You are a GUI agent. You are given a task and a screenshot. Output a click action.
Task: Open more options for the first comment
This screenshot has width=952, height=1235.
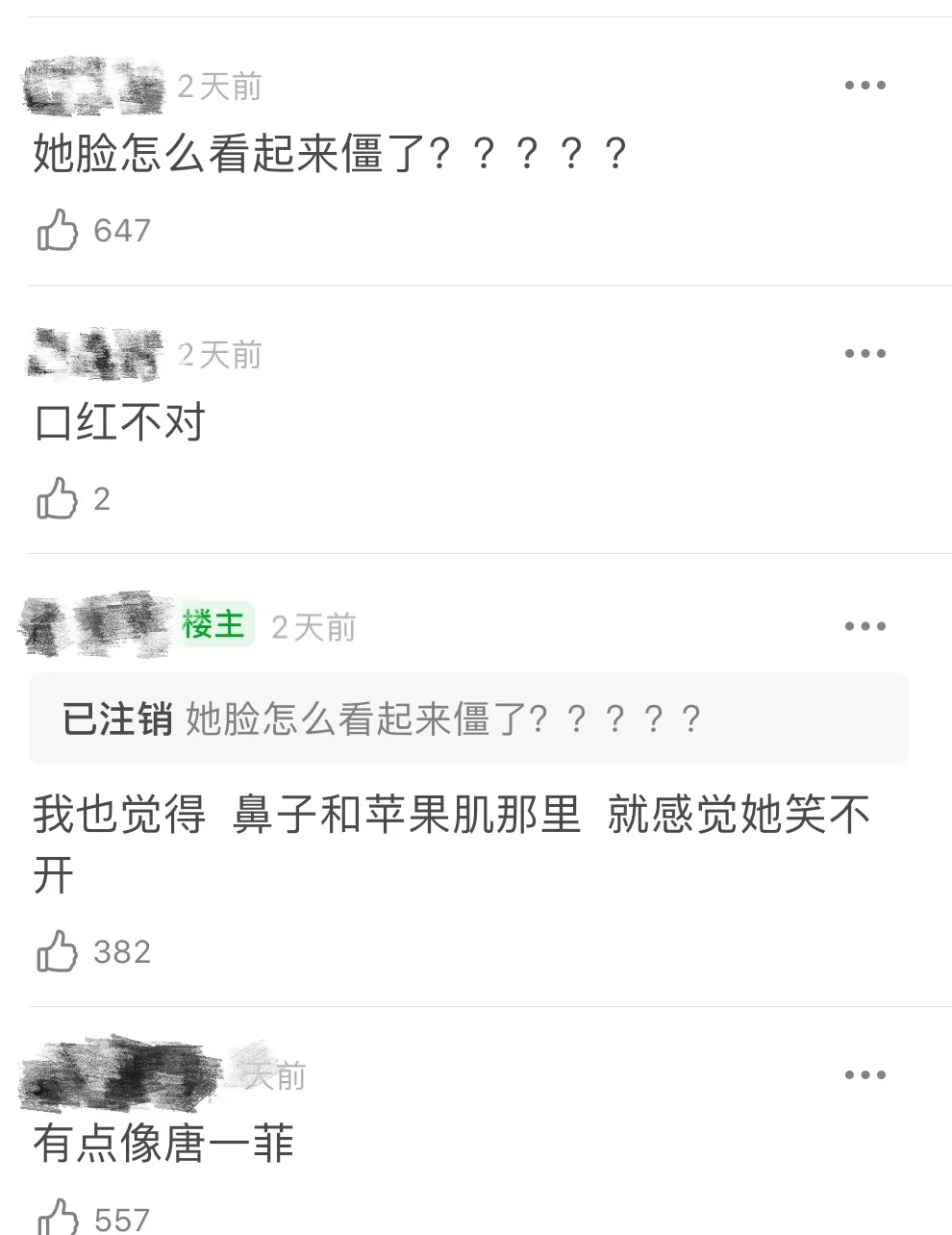point(864,85)
